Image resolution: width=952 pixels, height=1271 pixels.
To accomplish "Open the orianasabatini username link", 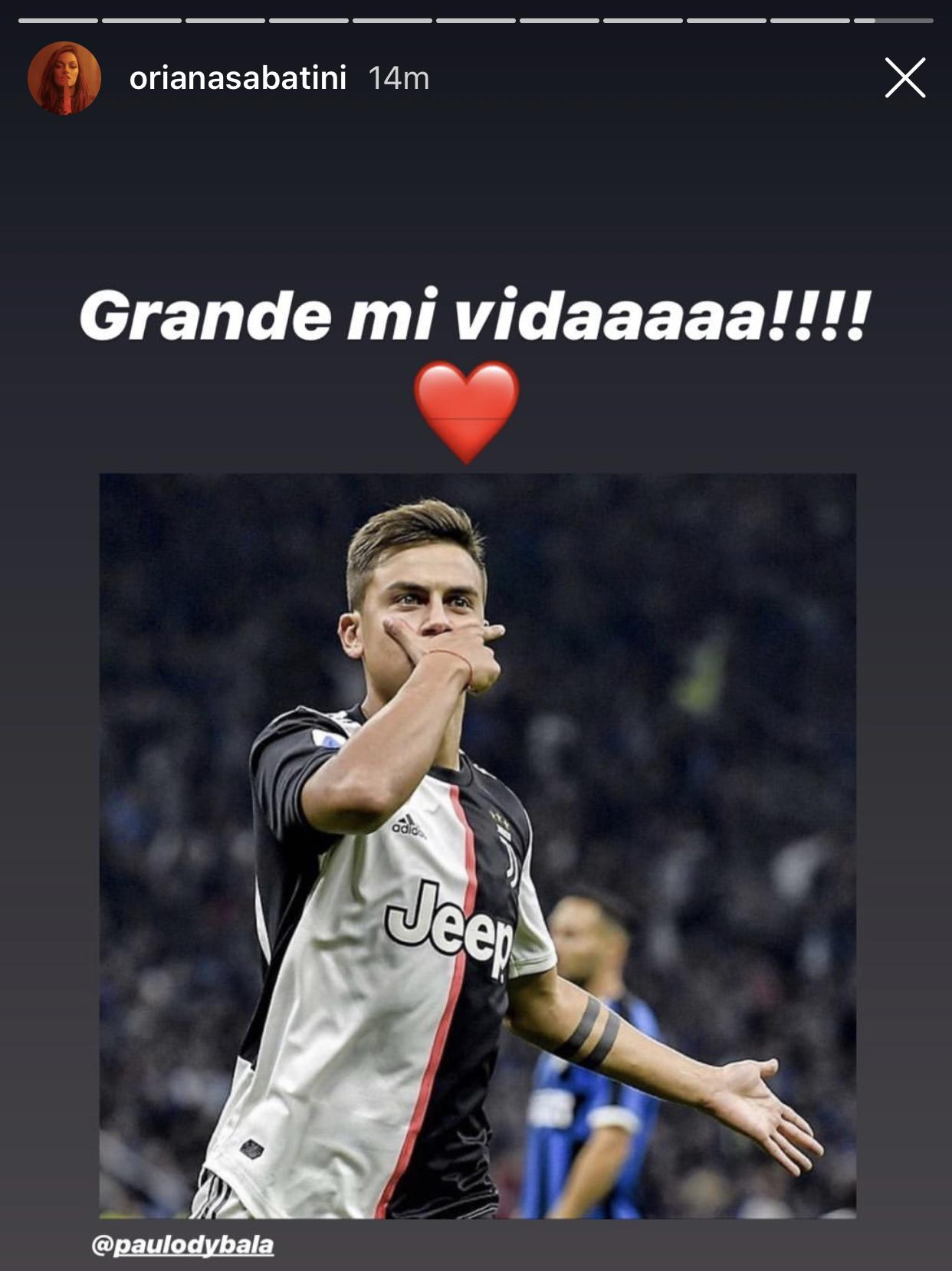I will [238, 78].
